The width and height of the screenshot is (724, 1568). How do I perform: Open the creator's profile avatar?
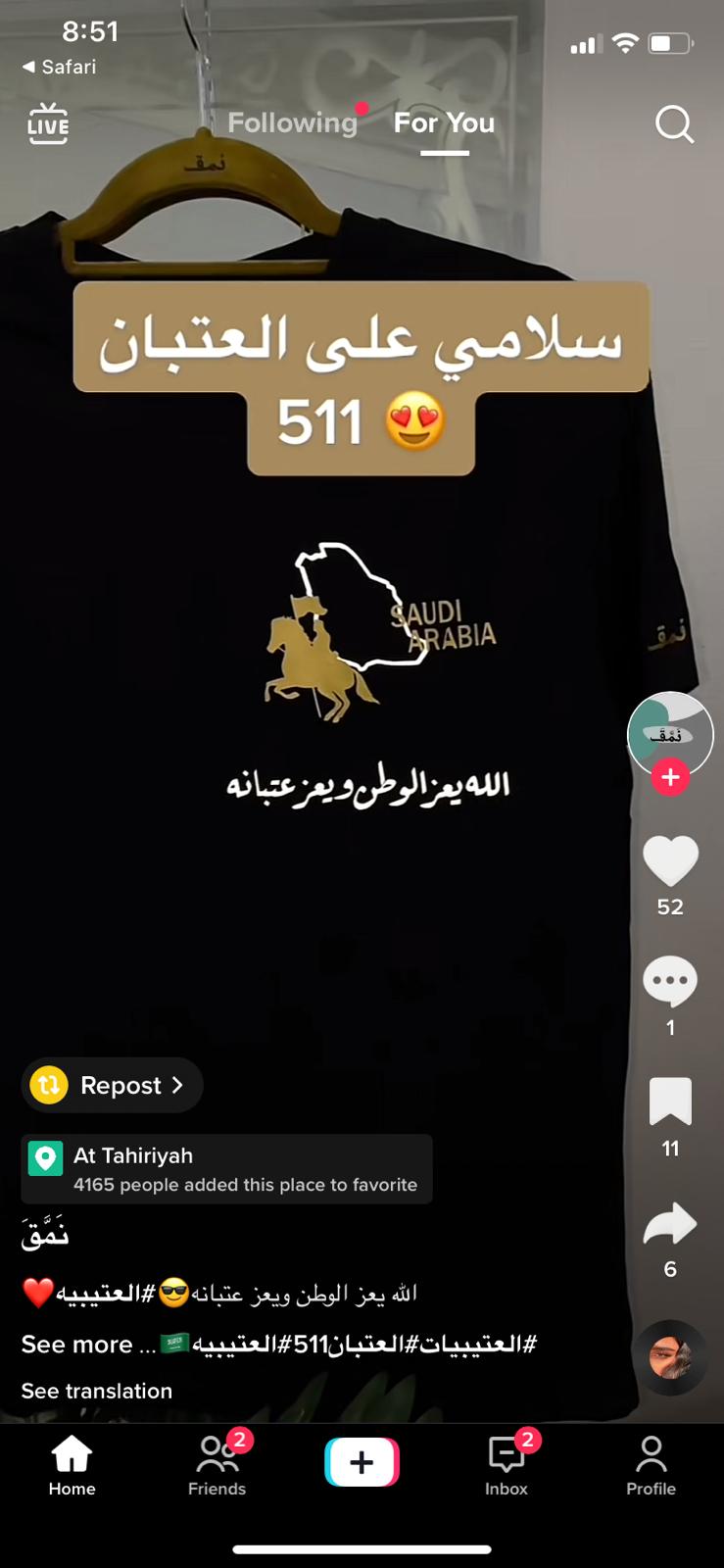(x=670, y=734)
